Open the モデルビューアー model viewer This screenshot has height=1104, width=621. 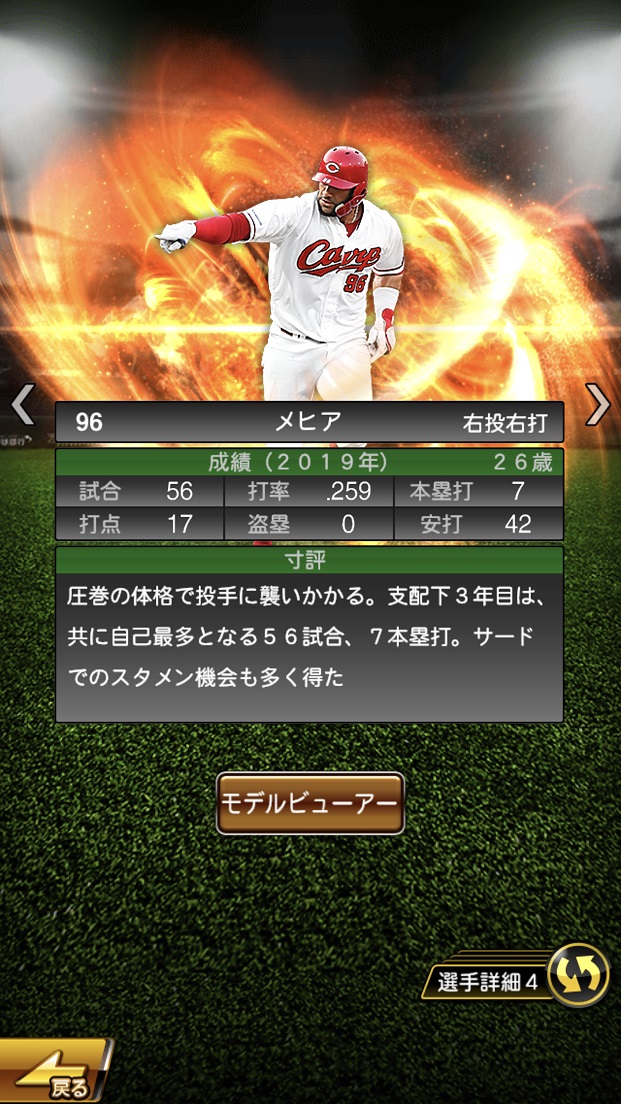click(310, 803)
